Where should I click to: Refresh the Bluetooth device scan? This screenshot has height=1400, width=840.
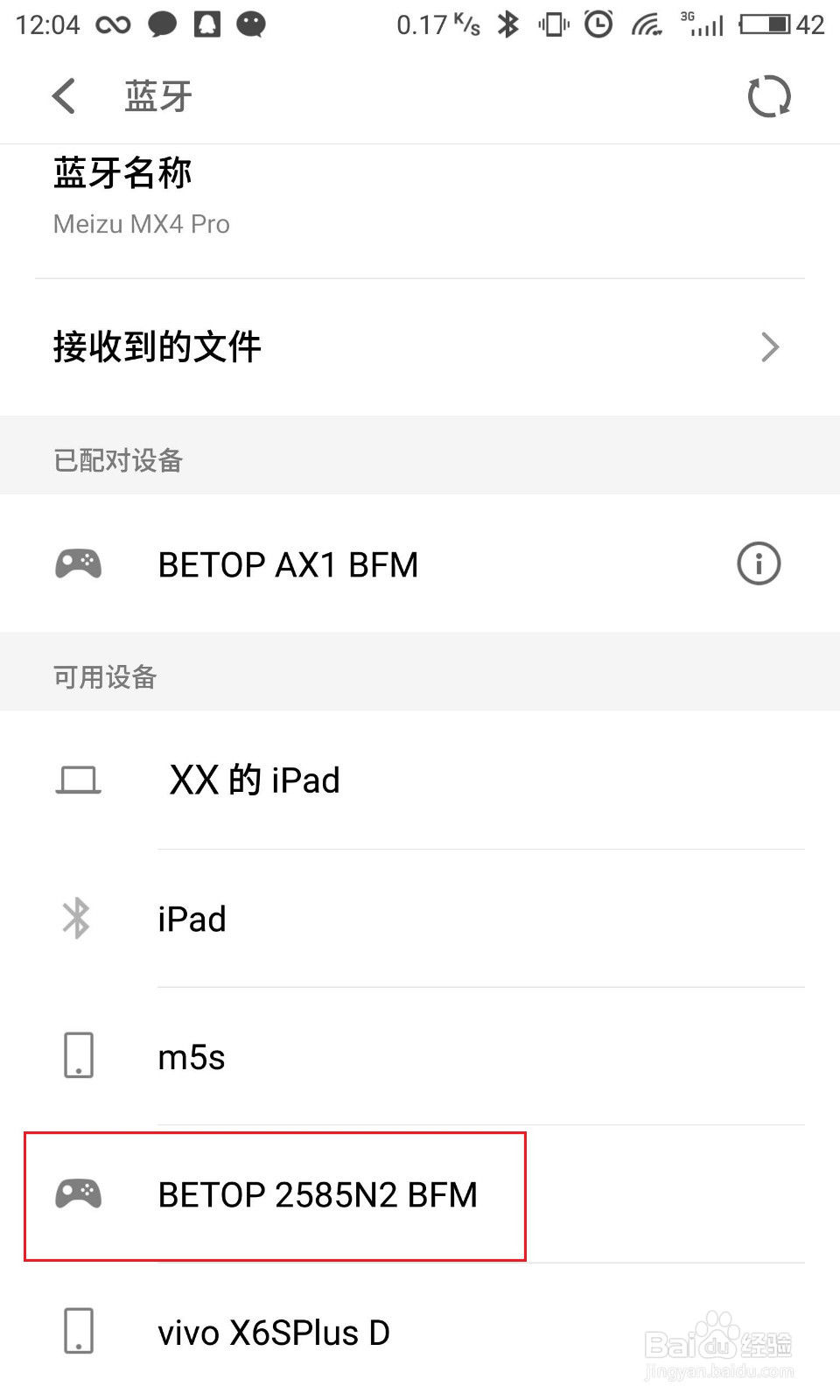pos(768,96)
